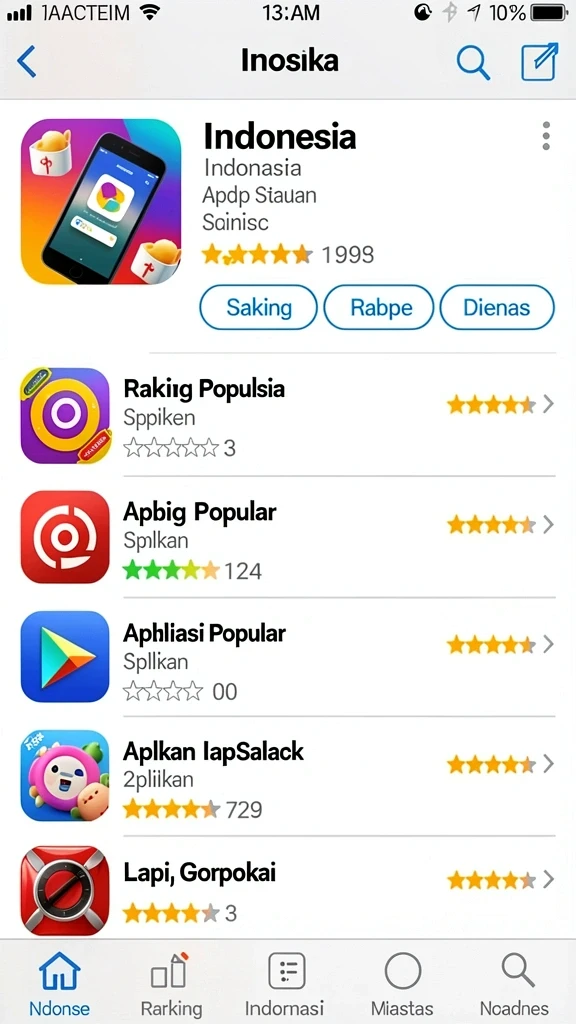Open the featured Indonesia app icon
The image size is (576, 1024).
(x=101, y=201)
